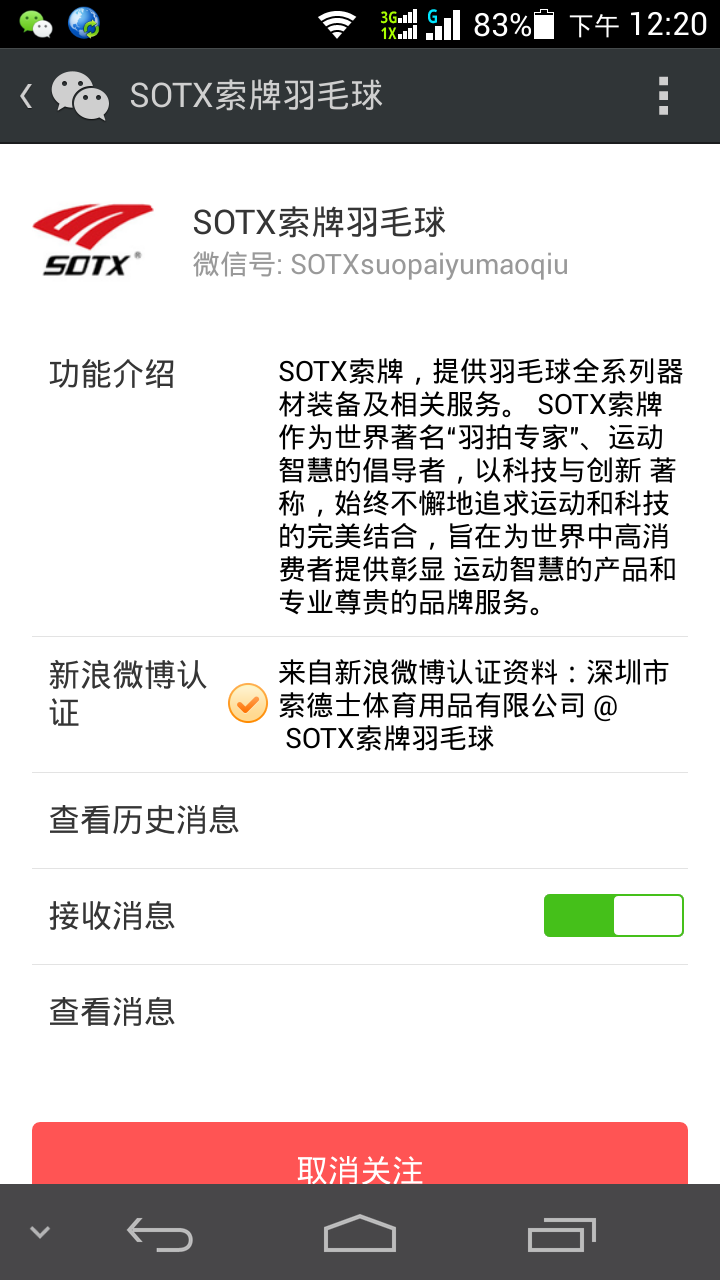Go back using the top-left arrow
720x1280 pixels.
click(x=27, y=96)
